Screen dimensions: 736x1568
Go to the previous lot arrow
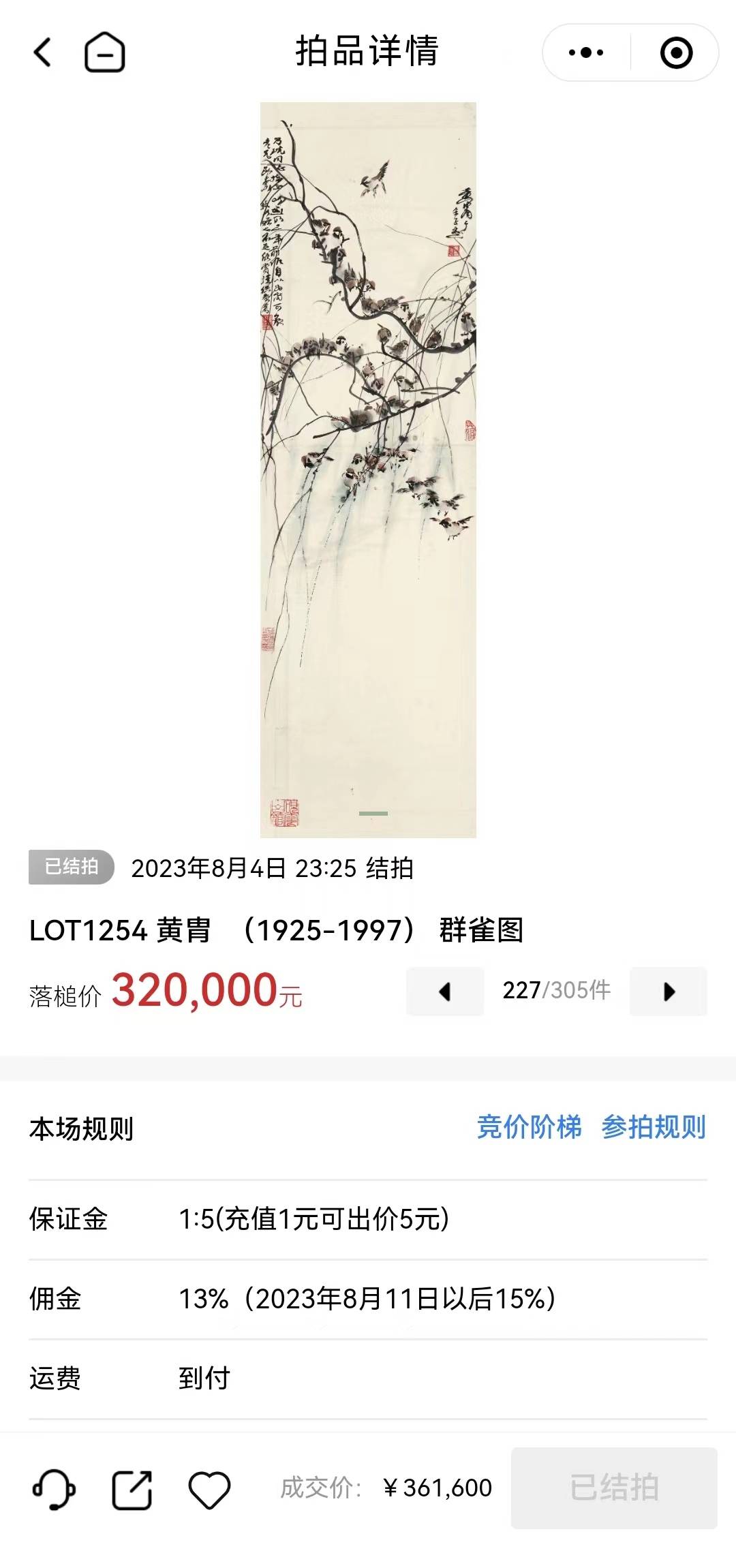point(445,991)
